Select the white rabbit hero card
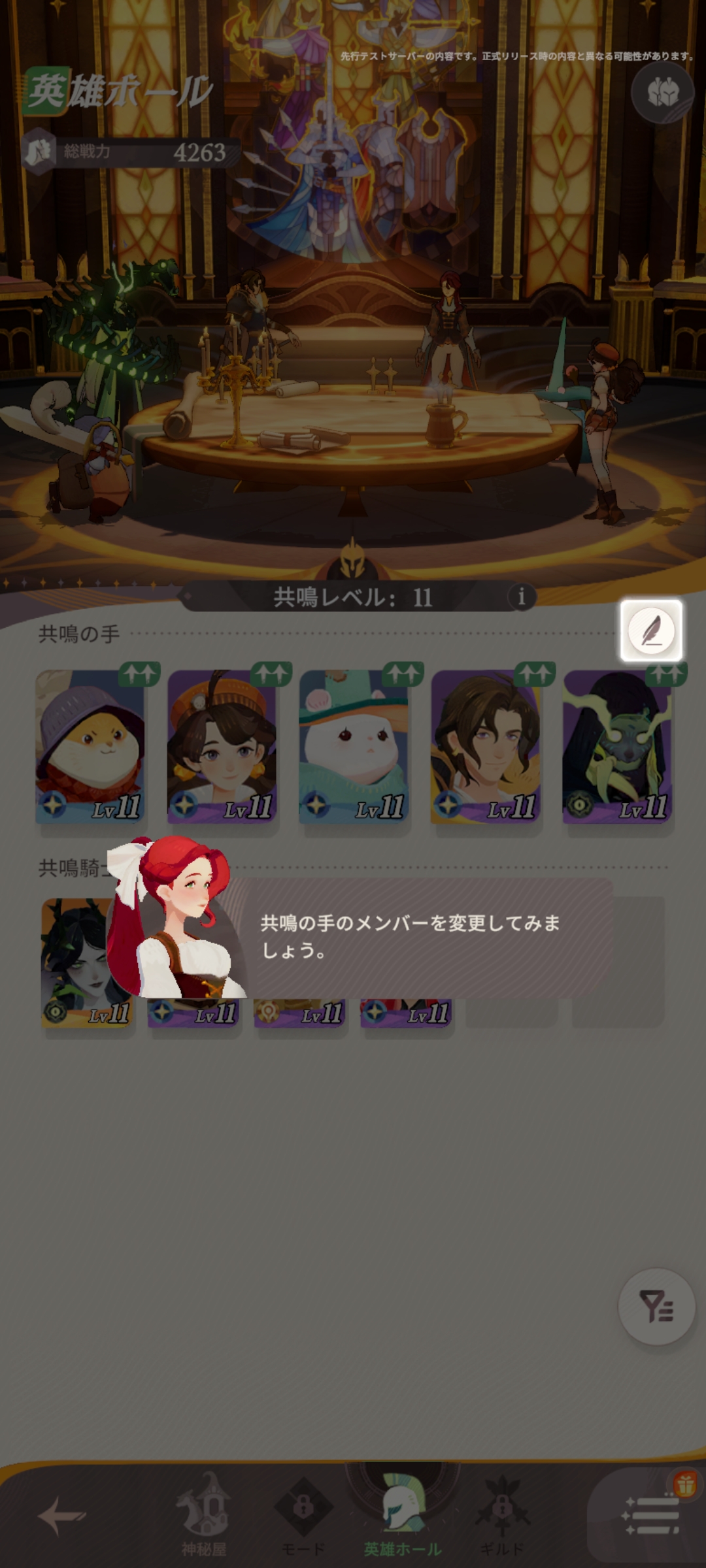 [354, 747]
